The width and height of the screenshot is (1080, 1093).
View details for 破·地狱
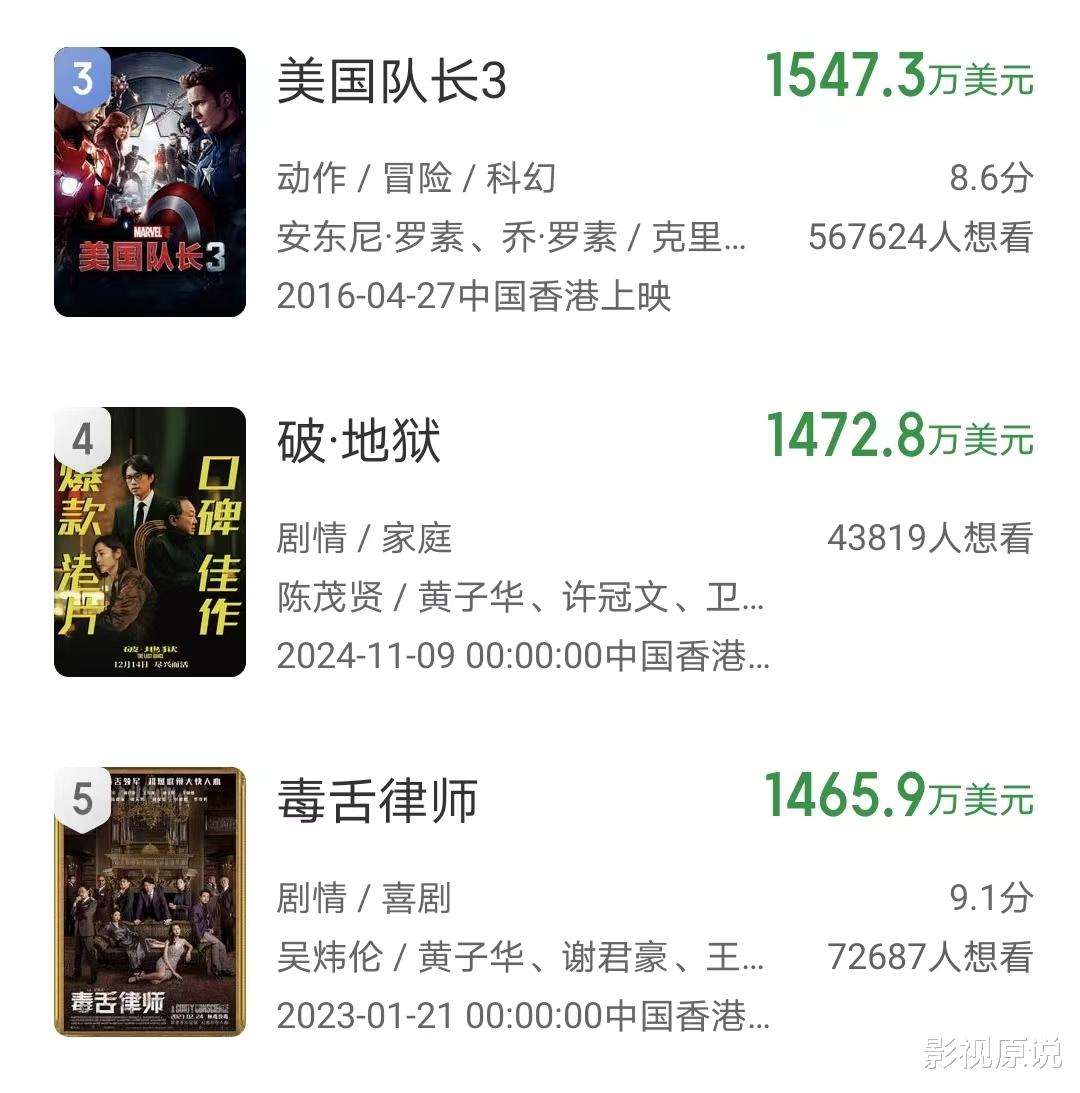(x=359, y=442)
